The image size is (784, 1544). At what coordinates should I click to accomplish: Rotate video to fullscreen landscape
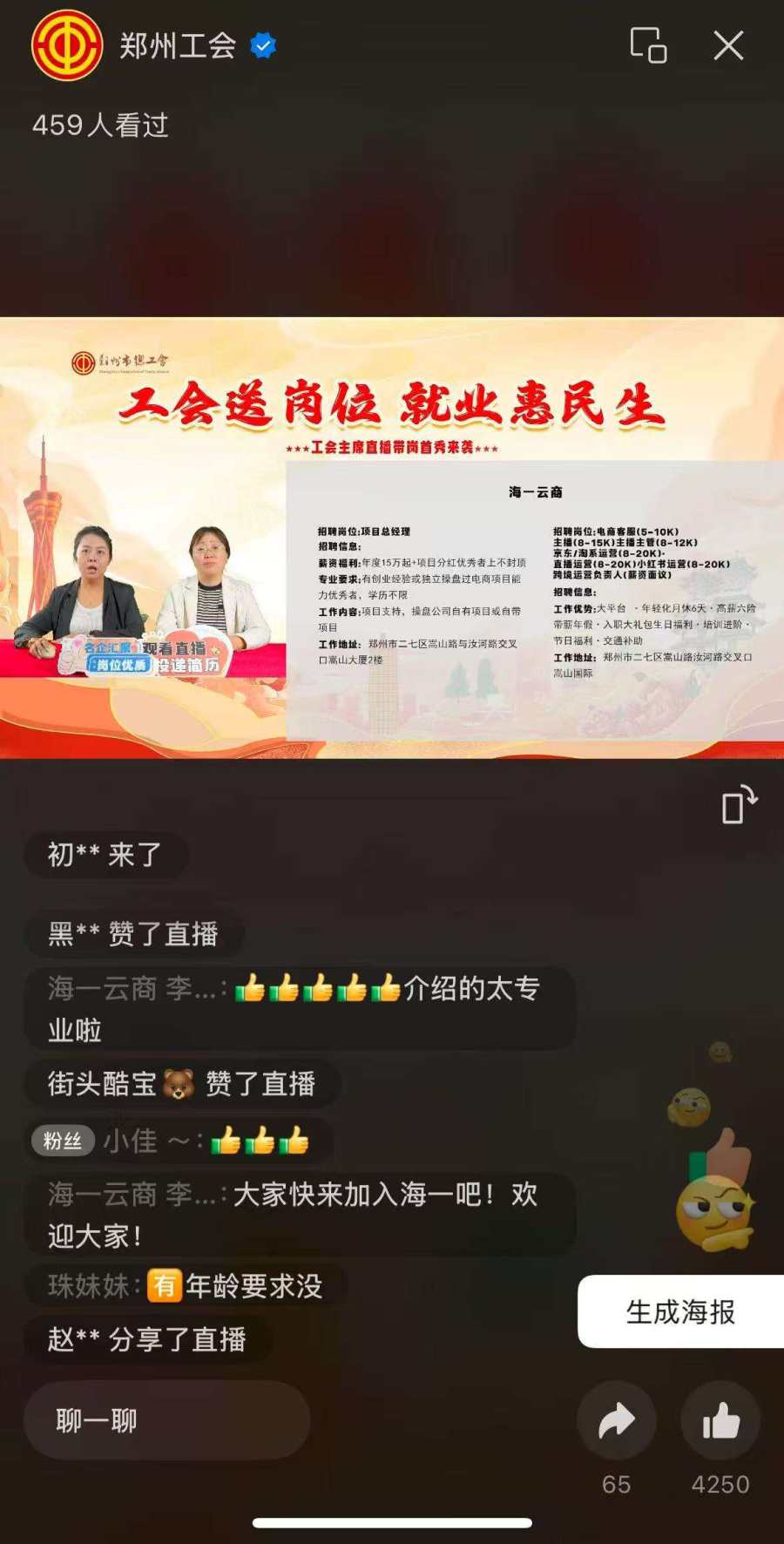(739, 804)
